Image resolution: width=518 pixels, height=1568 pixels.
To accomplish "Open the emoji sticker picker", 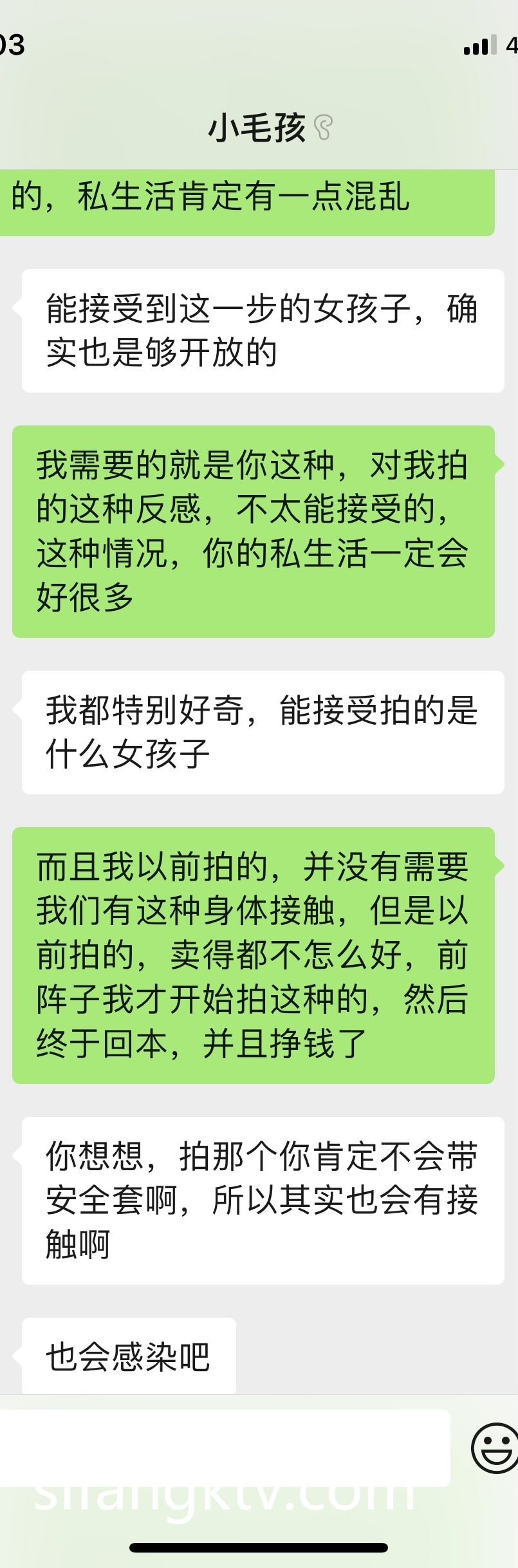I will pyautogui.click(x=495, y=1447).
